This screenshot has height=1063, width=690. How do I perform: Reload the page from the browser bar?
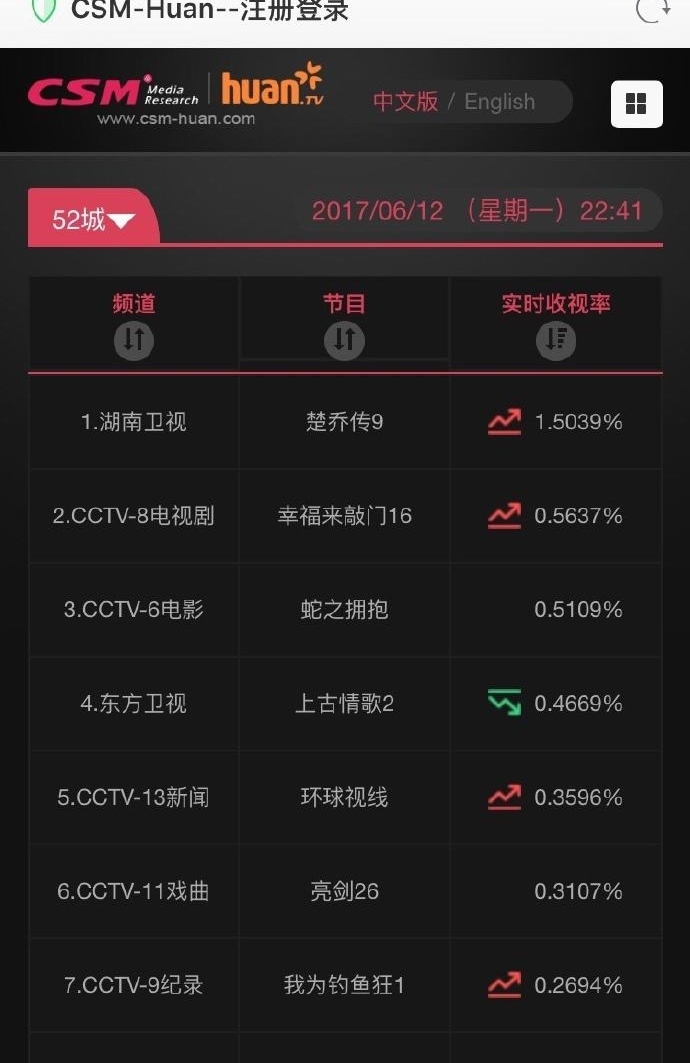(652, 10)
